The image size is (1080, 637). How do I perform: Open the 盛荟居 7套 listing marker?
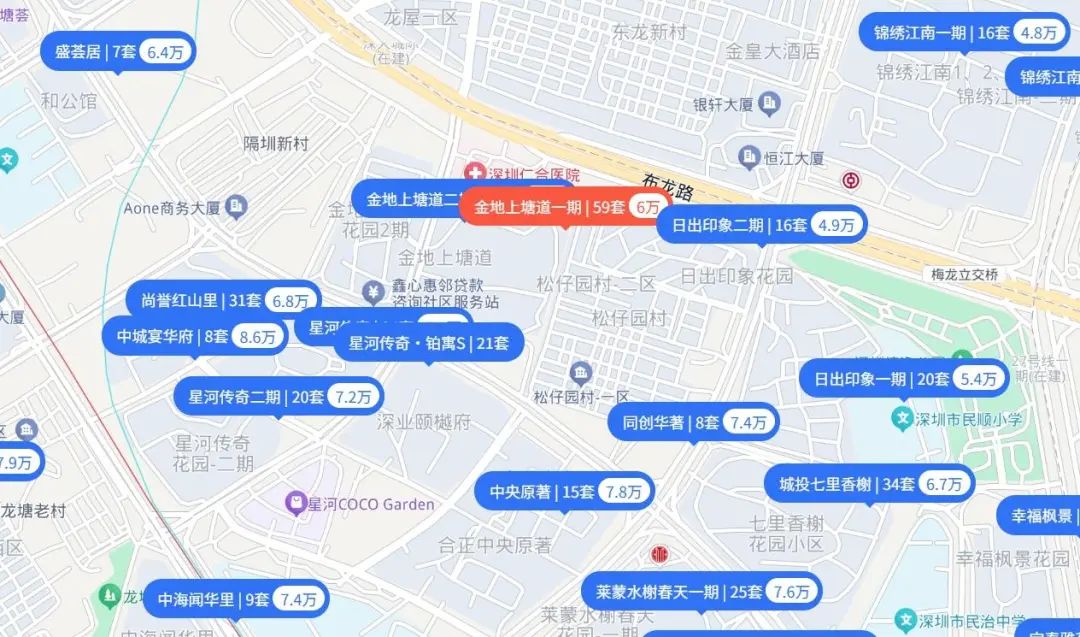click(x=117, y=53)
